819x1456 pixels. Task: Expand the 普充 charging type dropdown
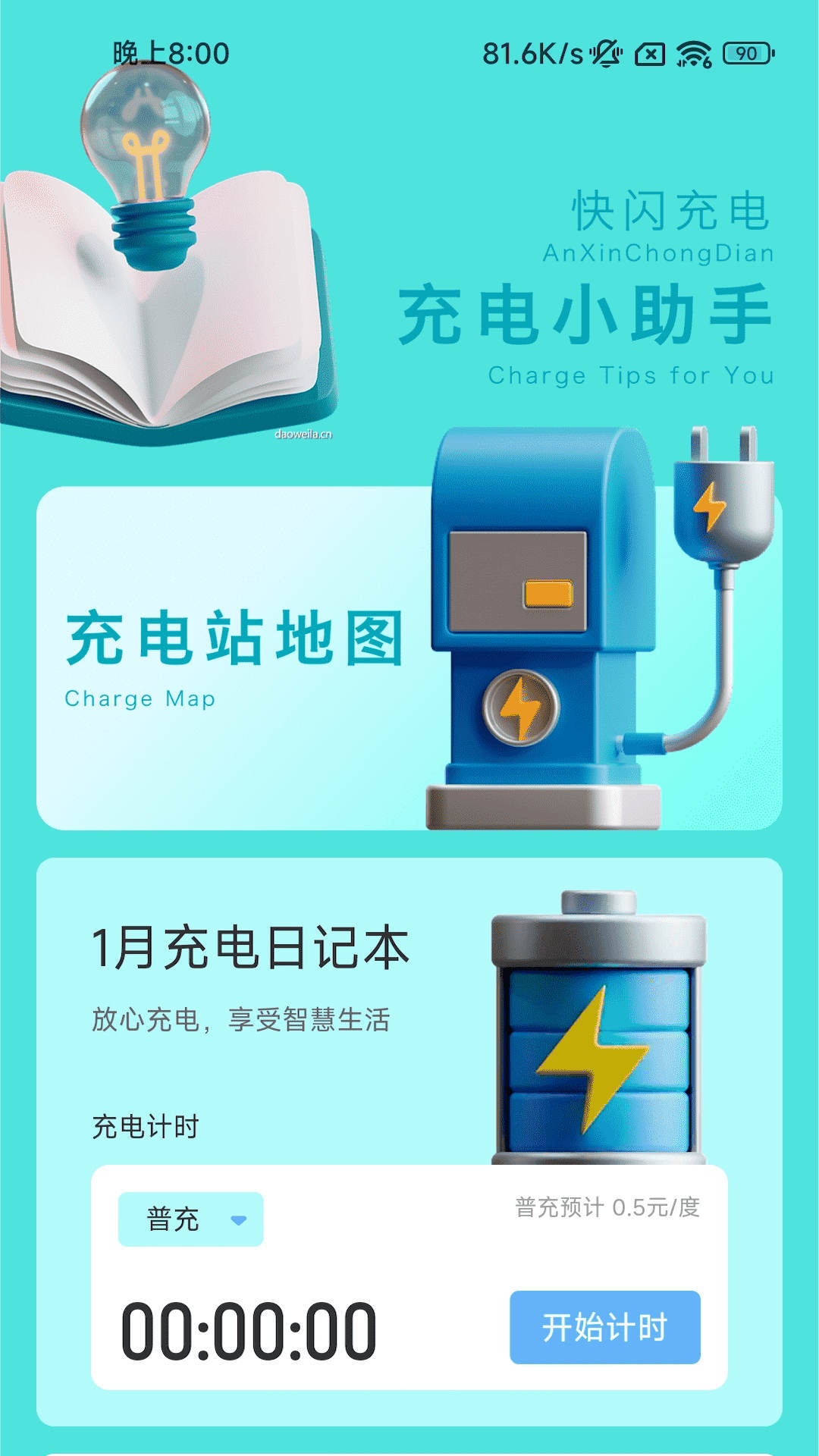pyautogui.click(x=190, y=1219)
